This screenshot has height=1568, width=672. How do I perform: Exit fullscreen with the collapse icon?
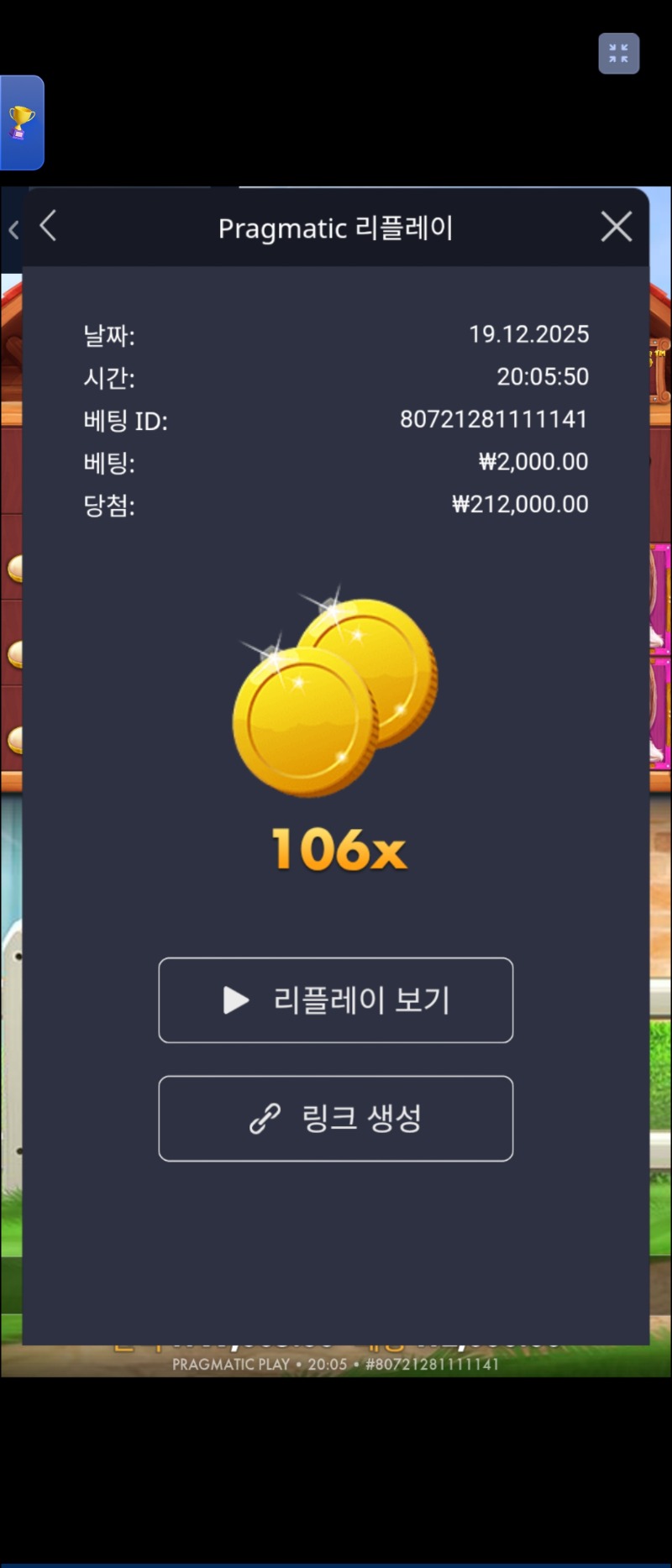click(x=618, y=54)
